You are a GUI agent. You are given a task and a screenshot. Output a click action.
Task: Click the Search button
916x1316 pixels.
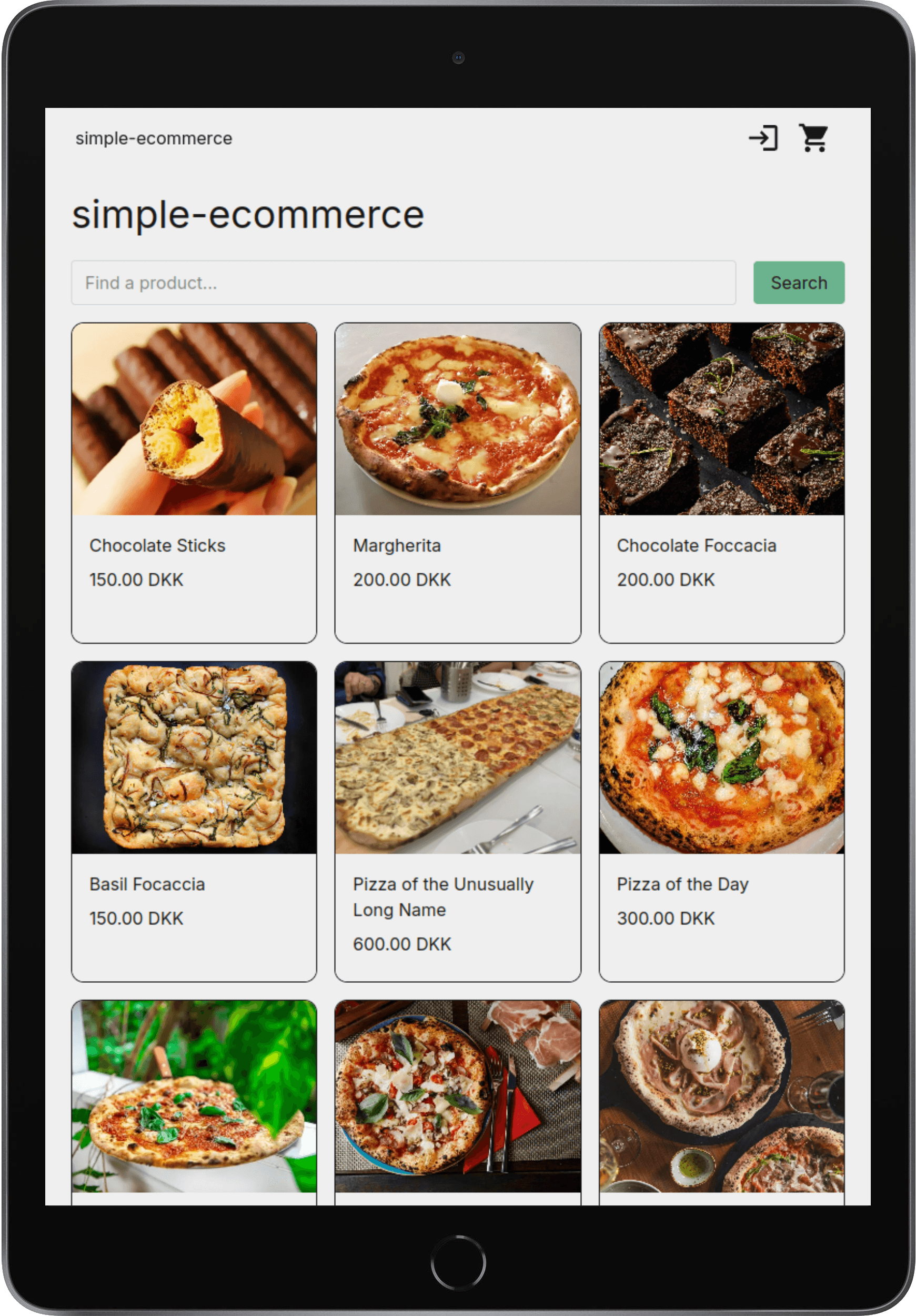pos(799,282)
